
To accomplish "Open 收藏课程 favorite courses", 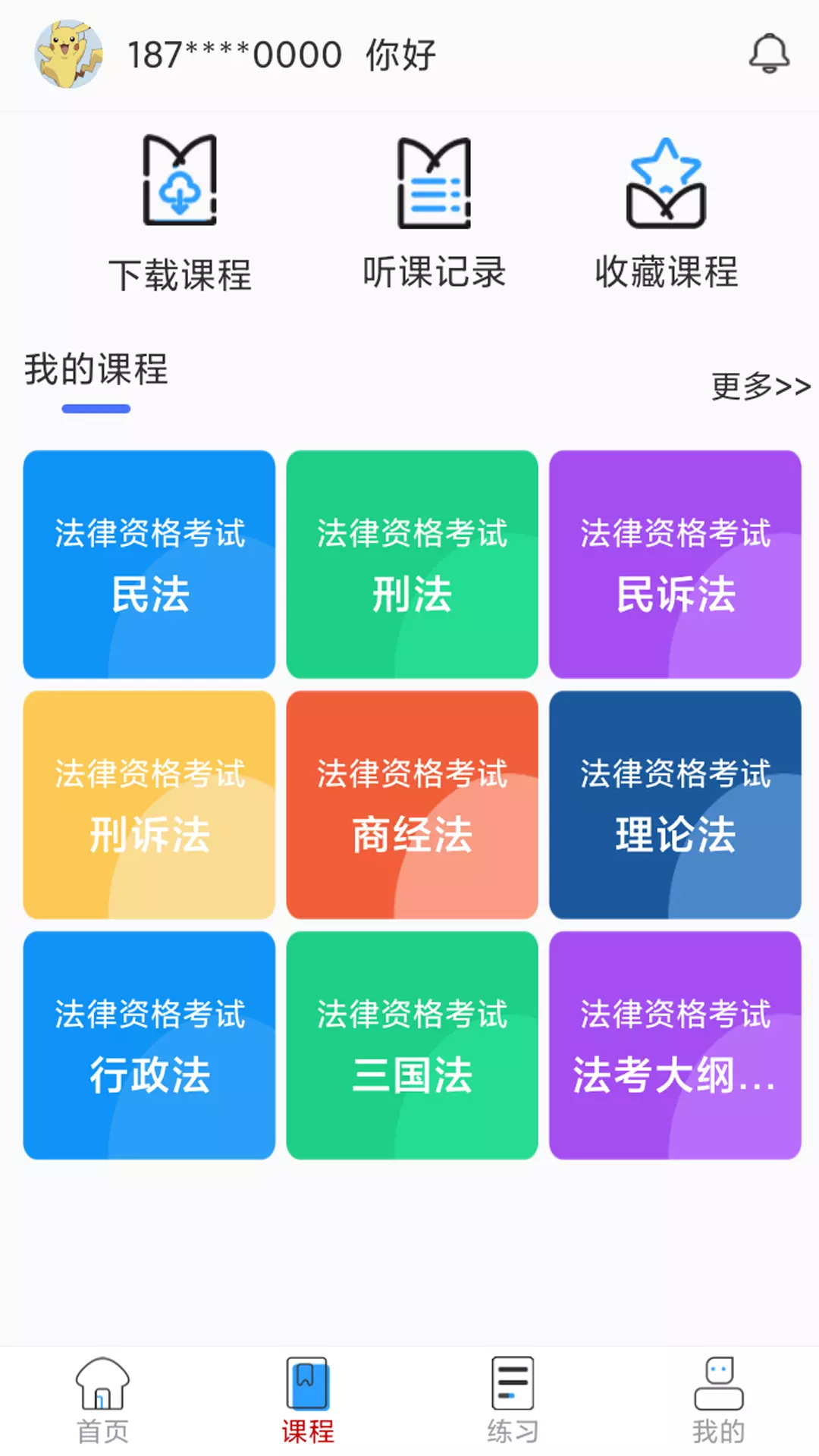I will pos(667,213).
